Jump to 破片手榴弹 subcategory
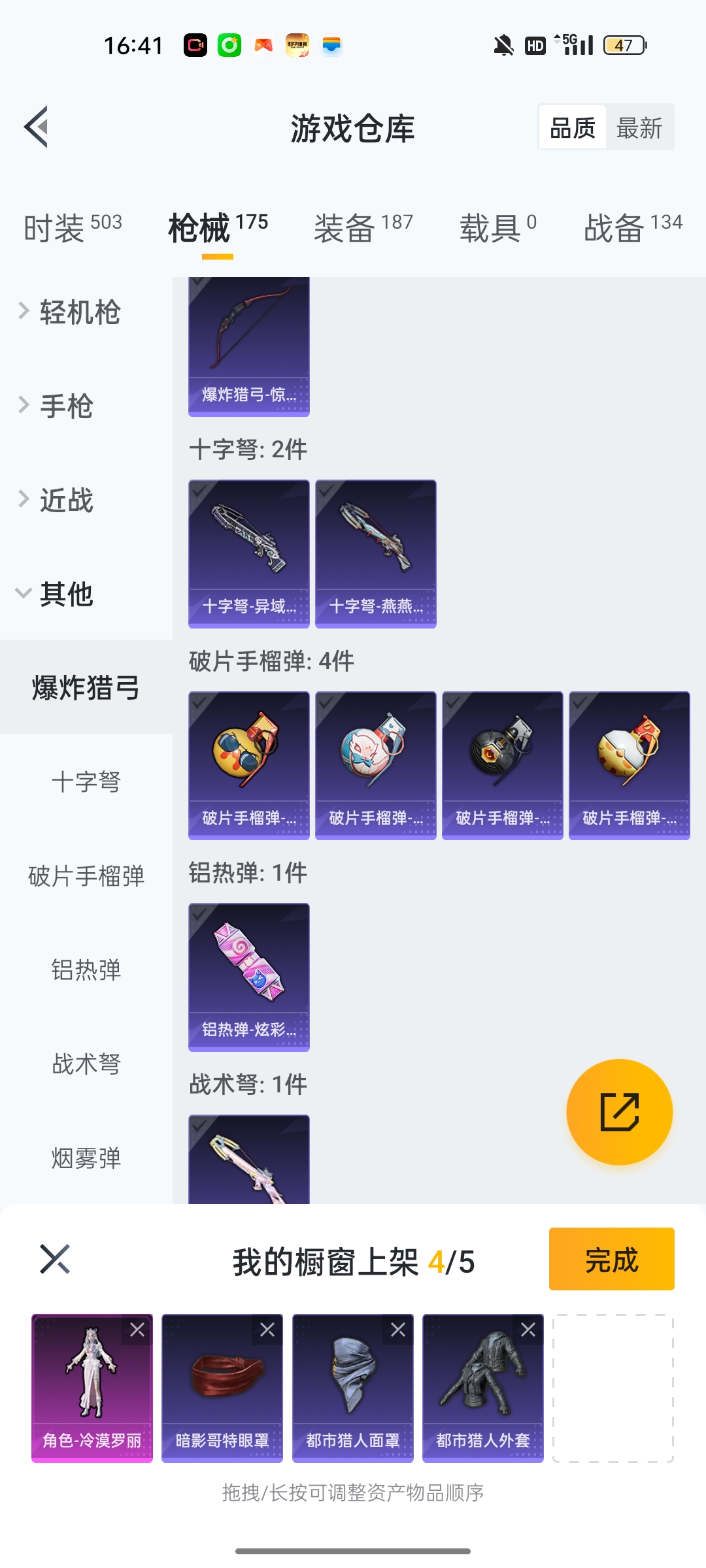This screenshot has width=706, height=1568. (x=86, y=876)
